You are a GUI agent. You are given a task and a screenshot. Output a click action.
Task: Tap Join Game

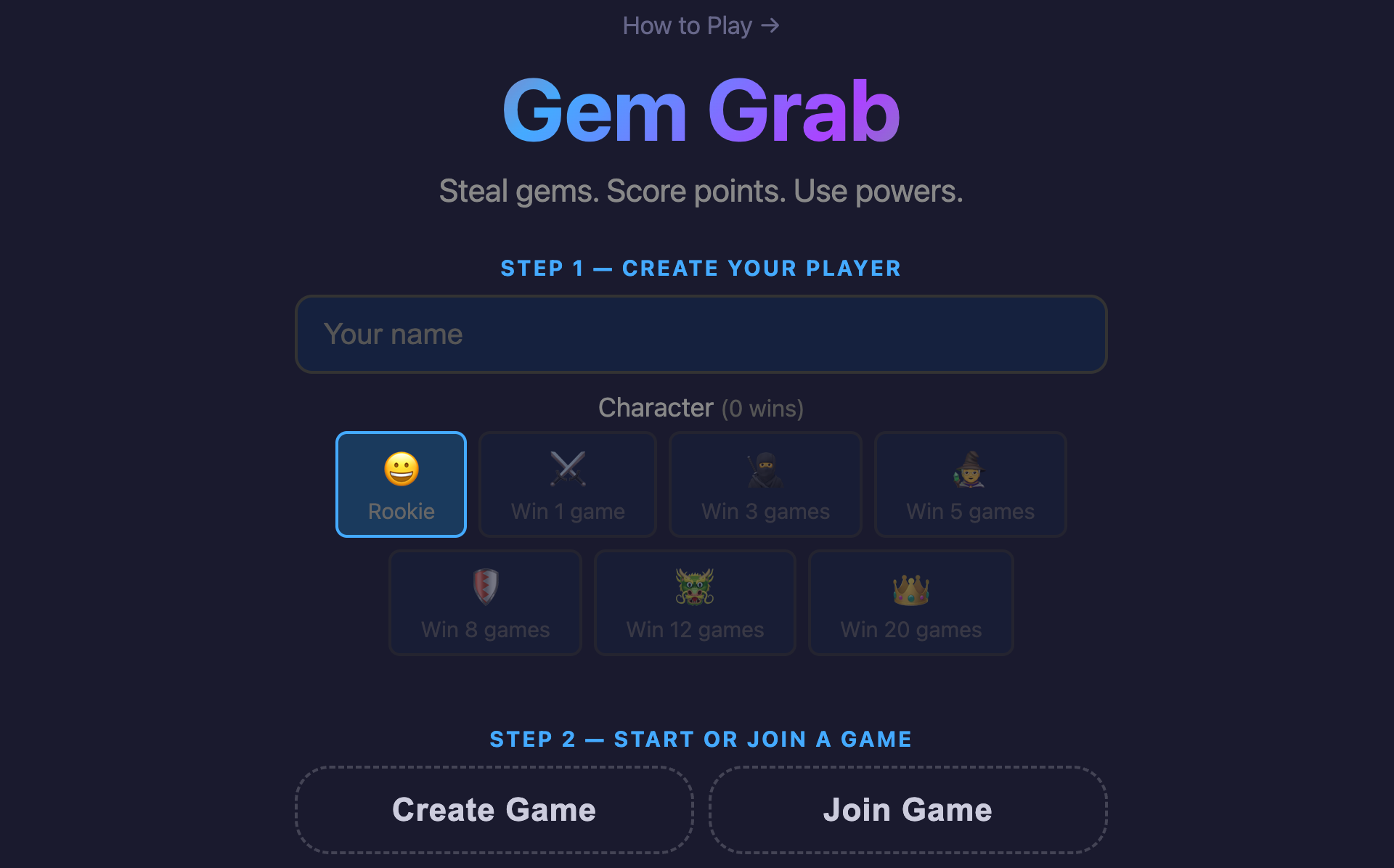pyautogui.click(x=908, y=809)
